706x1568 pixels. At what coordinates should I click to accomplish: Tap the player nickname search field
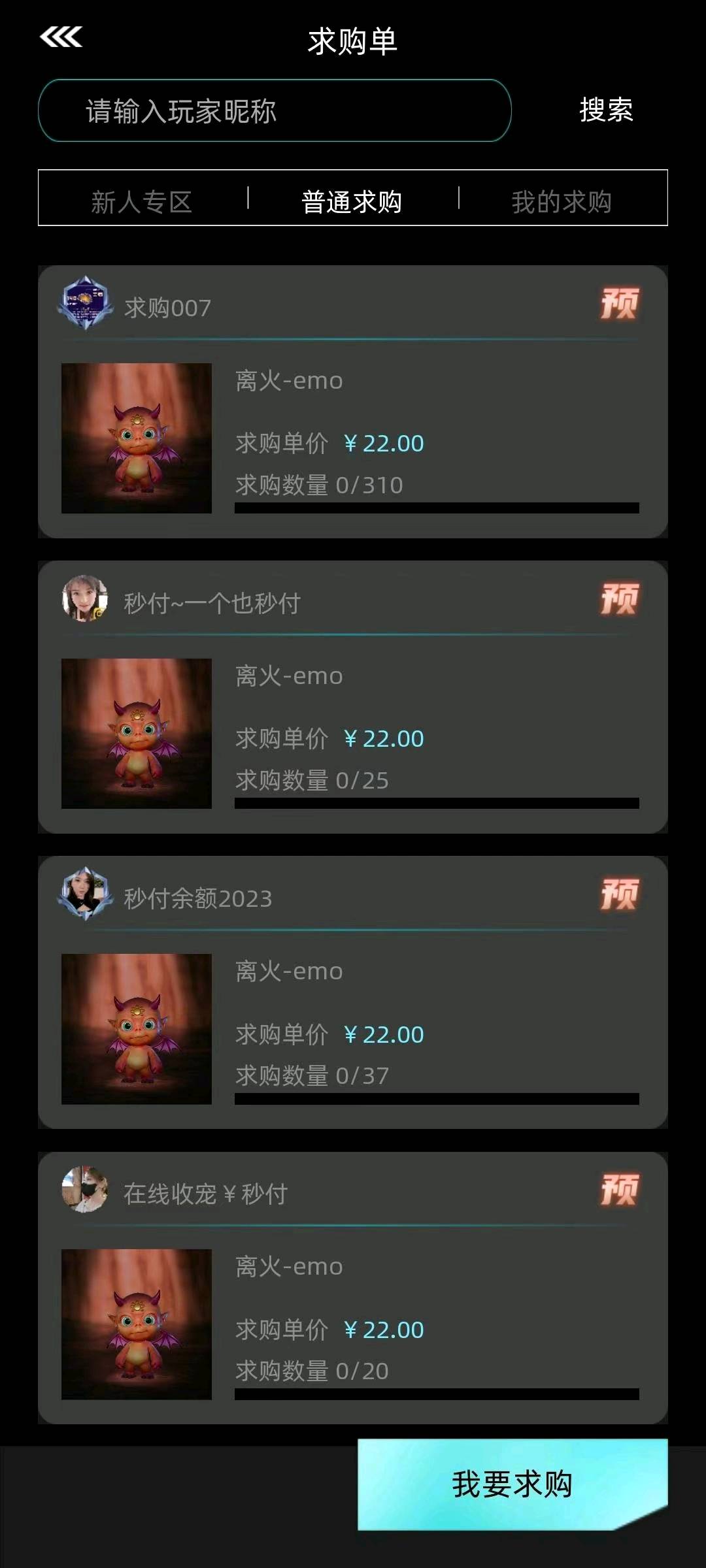pyautogui.click(x=275, y=110)
